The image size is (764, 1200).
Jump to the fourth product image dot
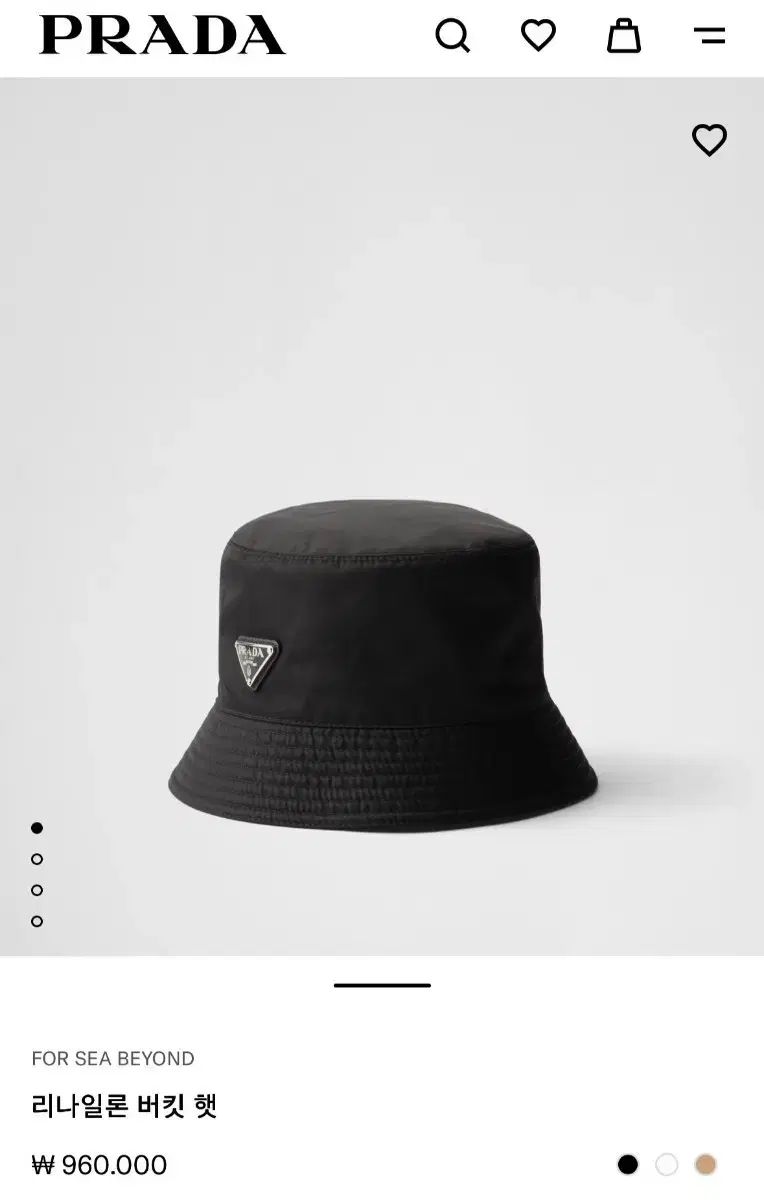37,921
